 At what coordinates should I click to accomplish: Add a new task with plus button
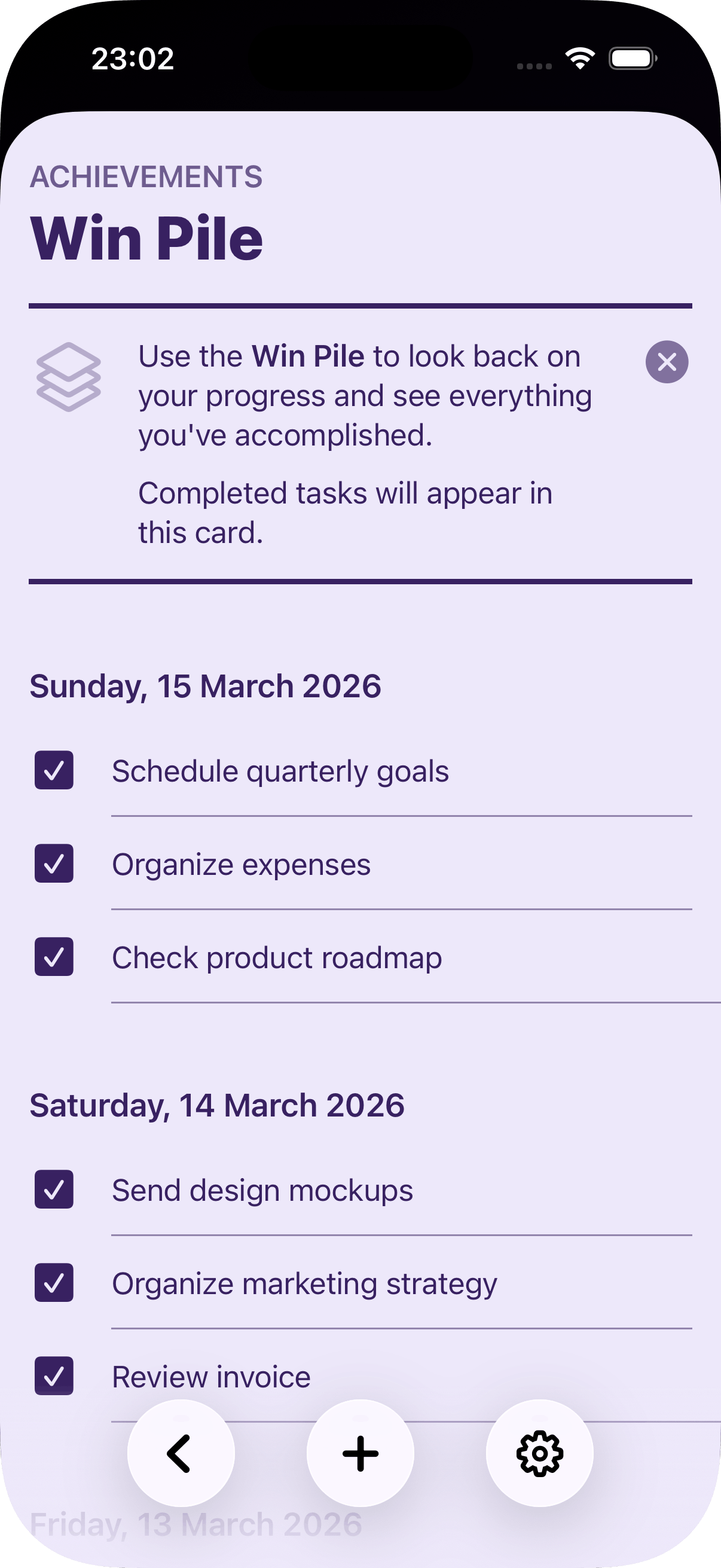pyautogui.click(x=360, y=1453)
